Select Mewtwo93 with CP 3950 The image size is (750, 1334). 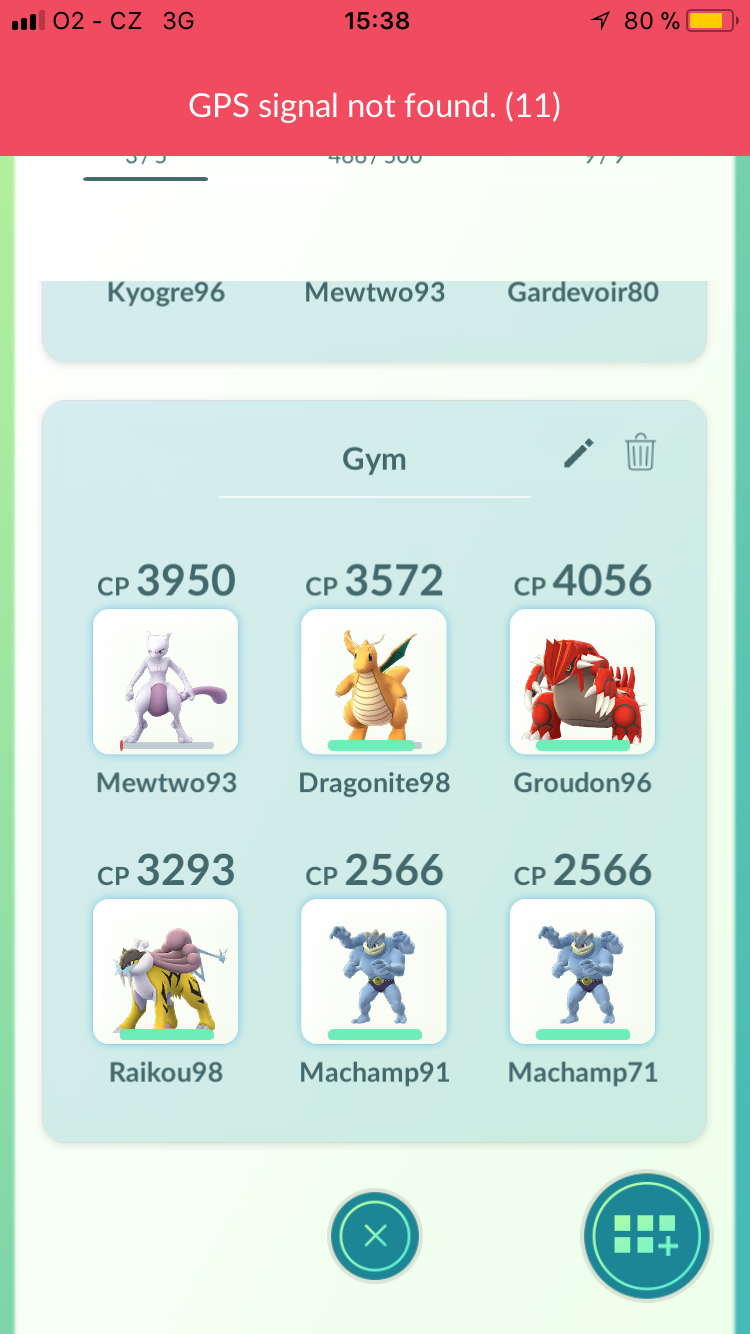pos(165,681)
